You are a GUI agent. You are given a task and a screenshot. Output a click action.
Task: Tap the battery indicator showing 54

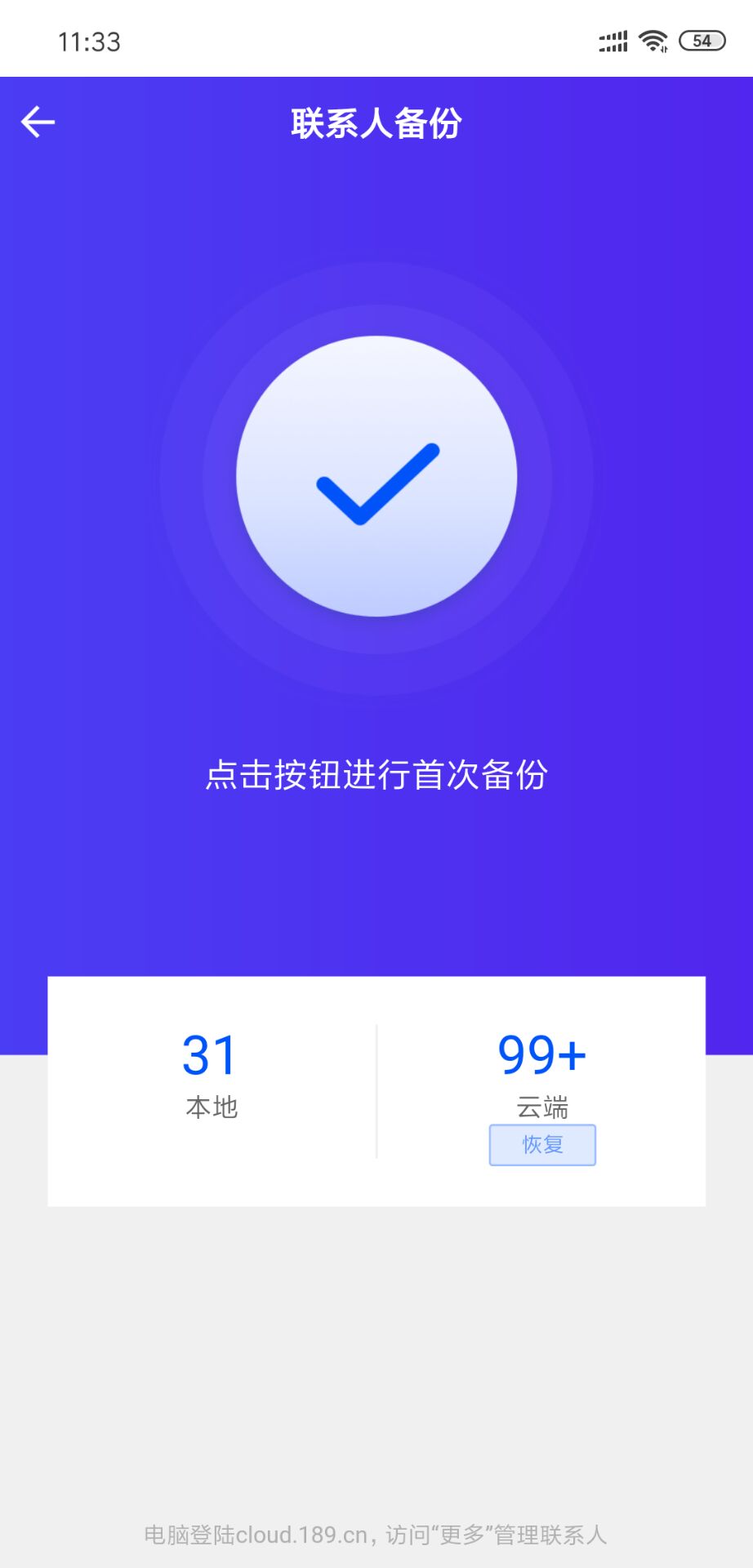(x=701, y=40)
